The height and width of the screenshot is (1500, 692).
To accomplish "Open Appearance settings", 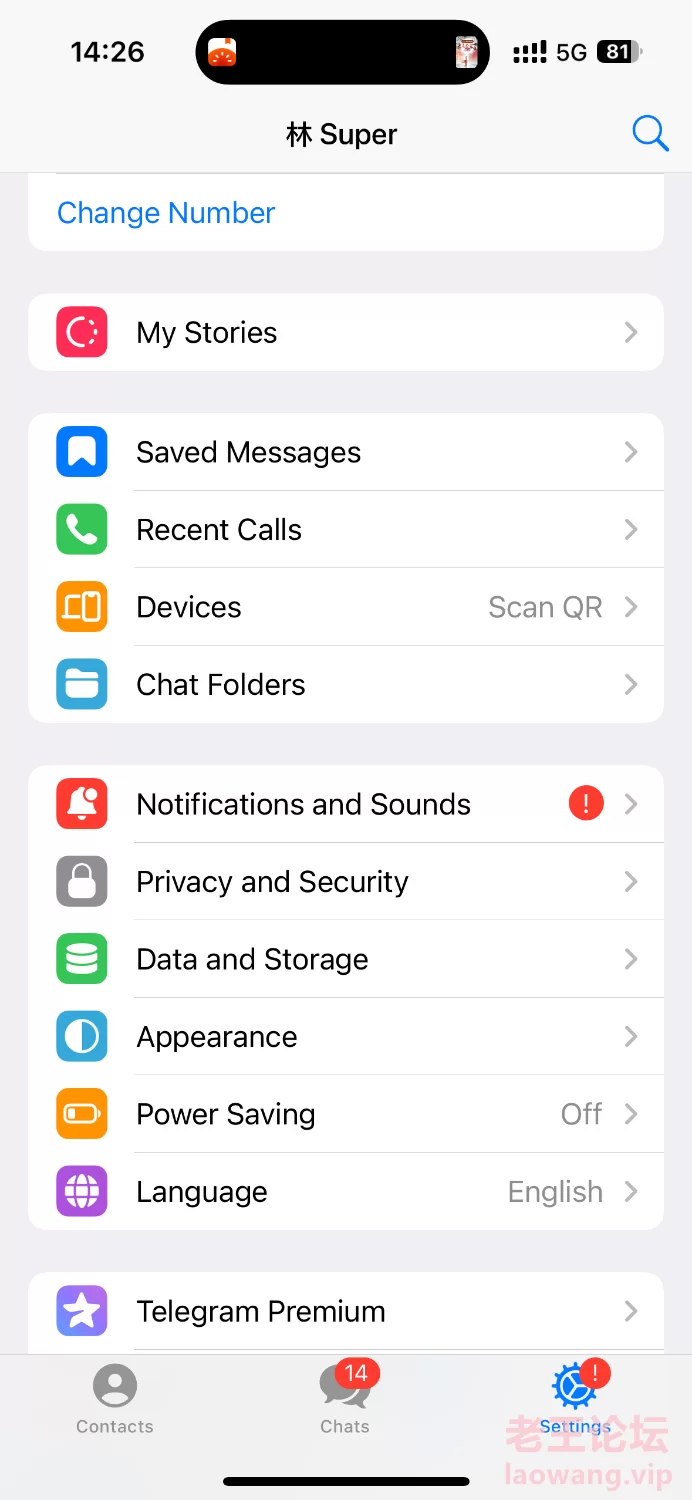I will coord(346,1036).
